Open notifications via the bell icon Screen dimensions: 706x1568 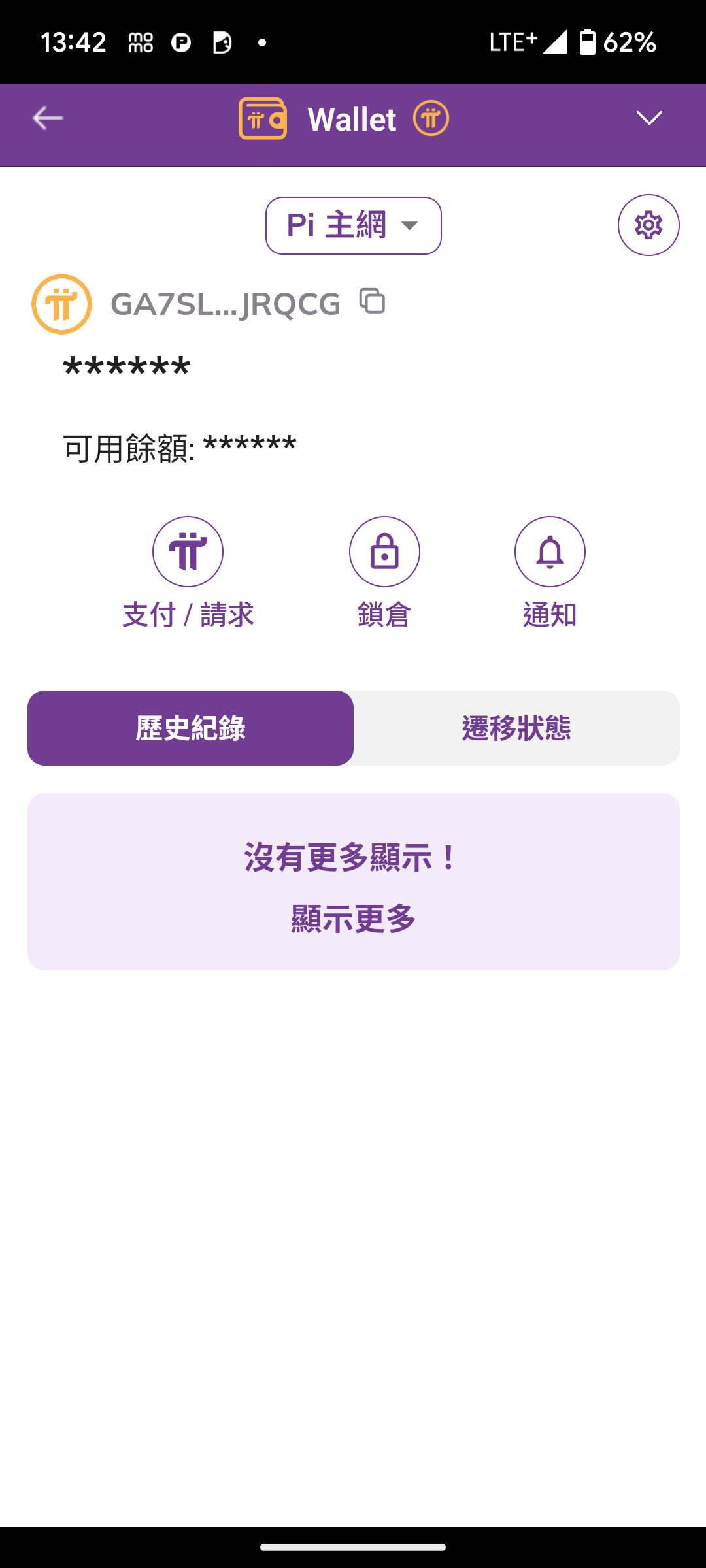pyautogui.click(x=550, y=551)
